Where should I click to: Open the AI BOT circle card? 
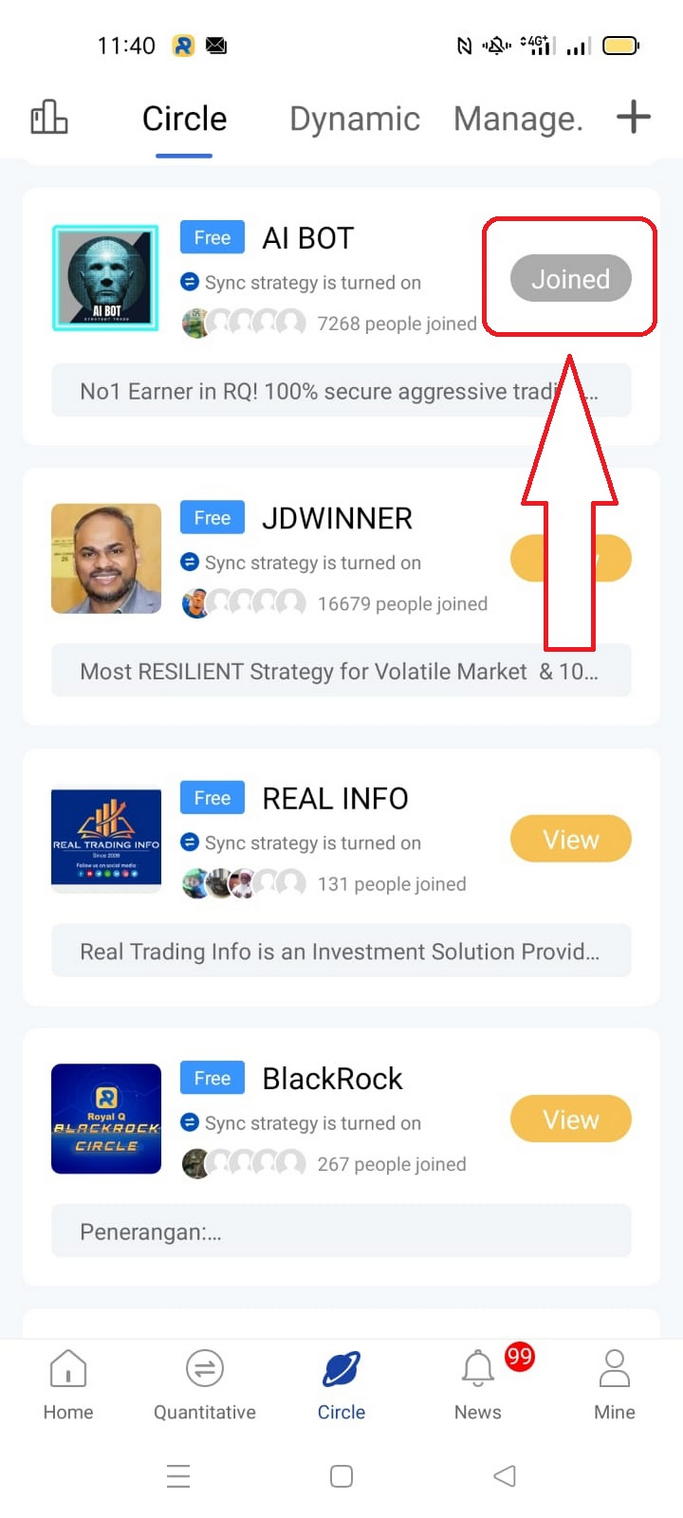pos(341,316)
